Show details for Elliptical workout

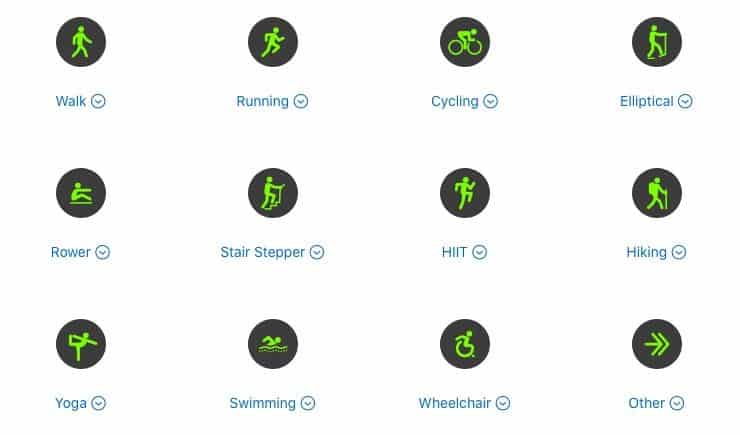pyautogui.click(x=685, y=101)
